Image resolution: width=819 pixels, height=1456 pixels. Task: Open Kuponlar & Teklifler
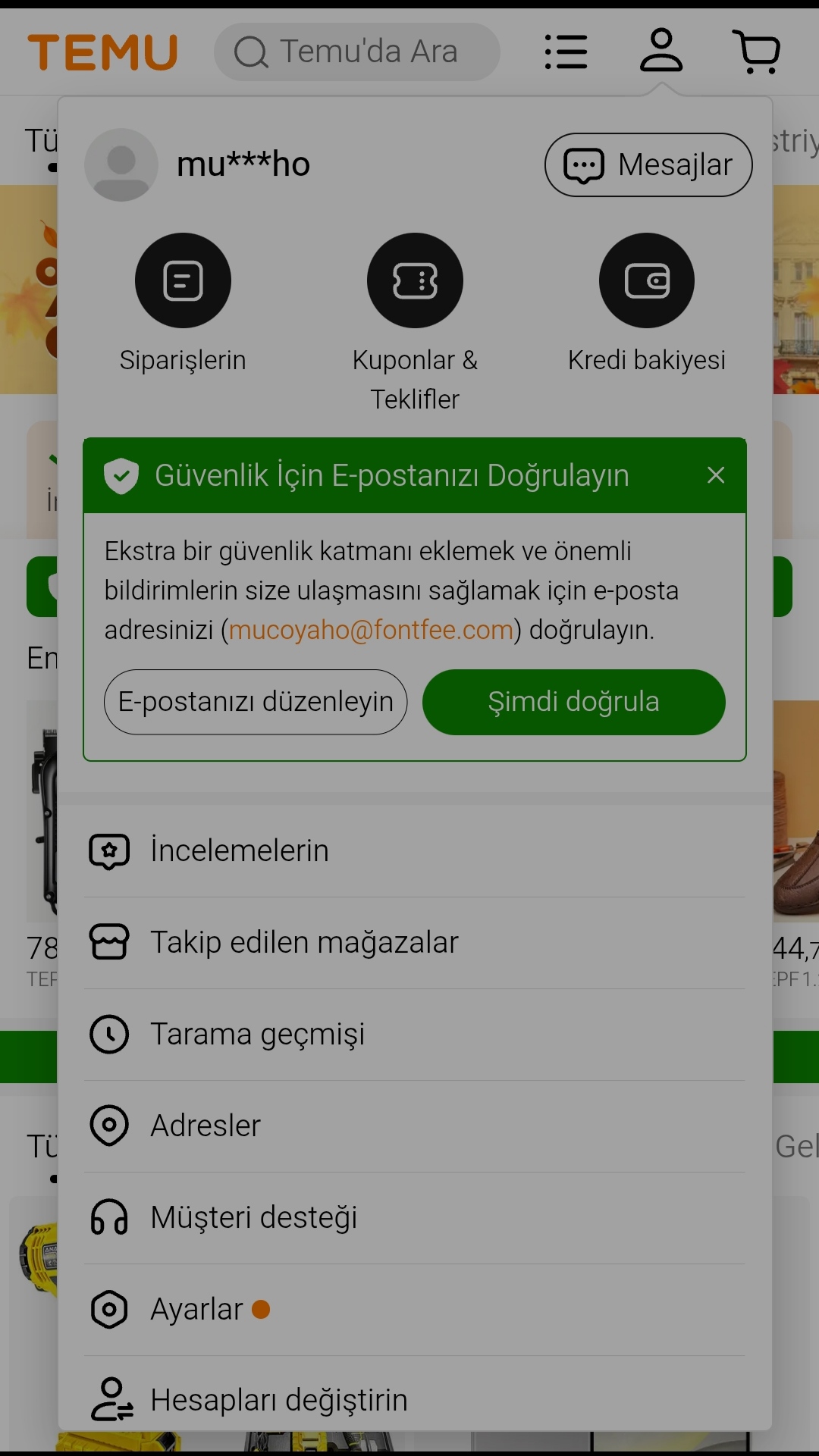(415, 318)
